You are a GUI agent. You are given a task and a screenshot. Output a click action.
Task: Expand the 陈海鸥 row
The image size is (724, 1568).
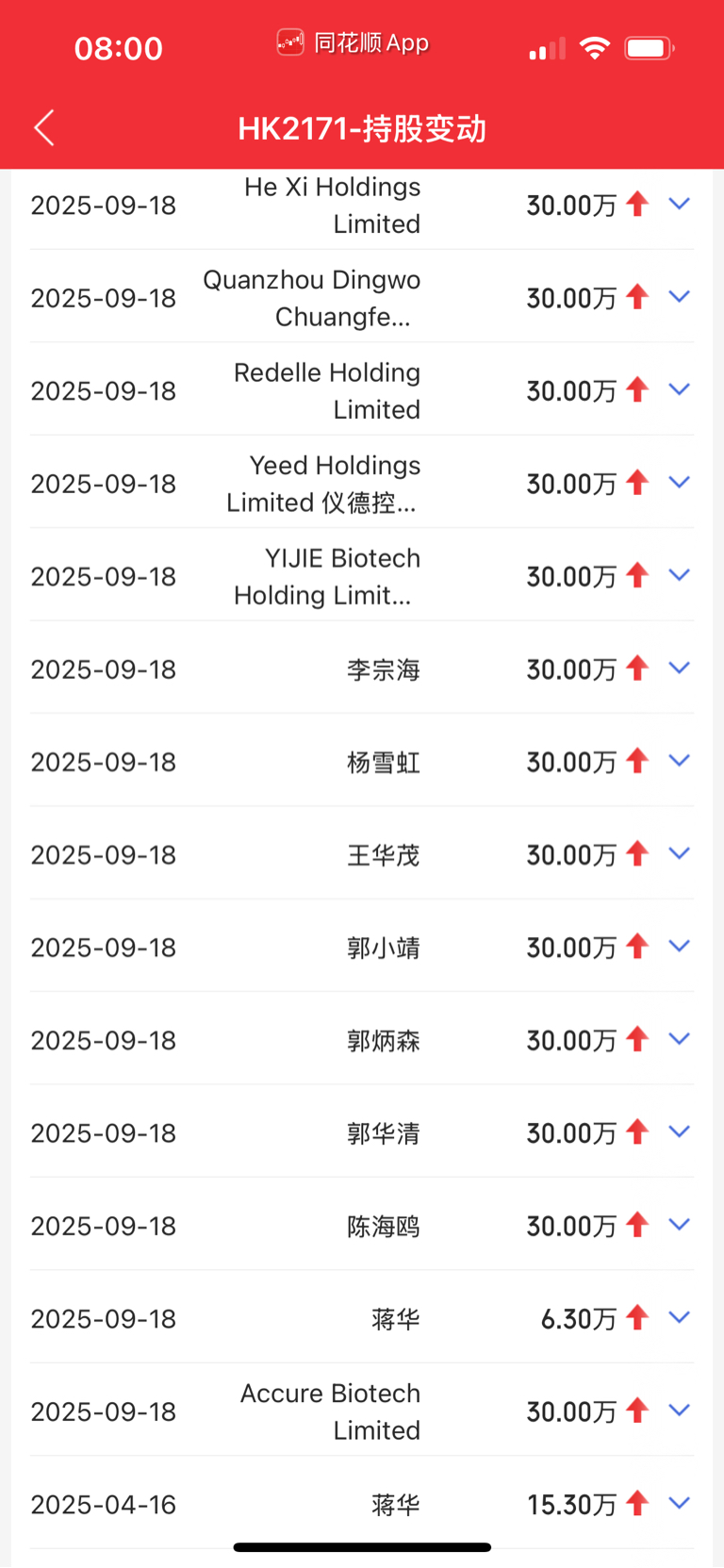coord(679,1225)
